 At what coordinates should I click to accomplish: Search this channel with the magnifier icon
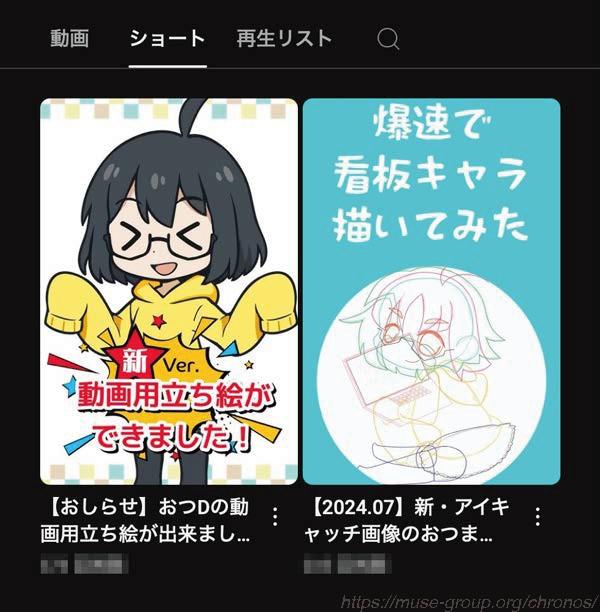click(389, 39)
